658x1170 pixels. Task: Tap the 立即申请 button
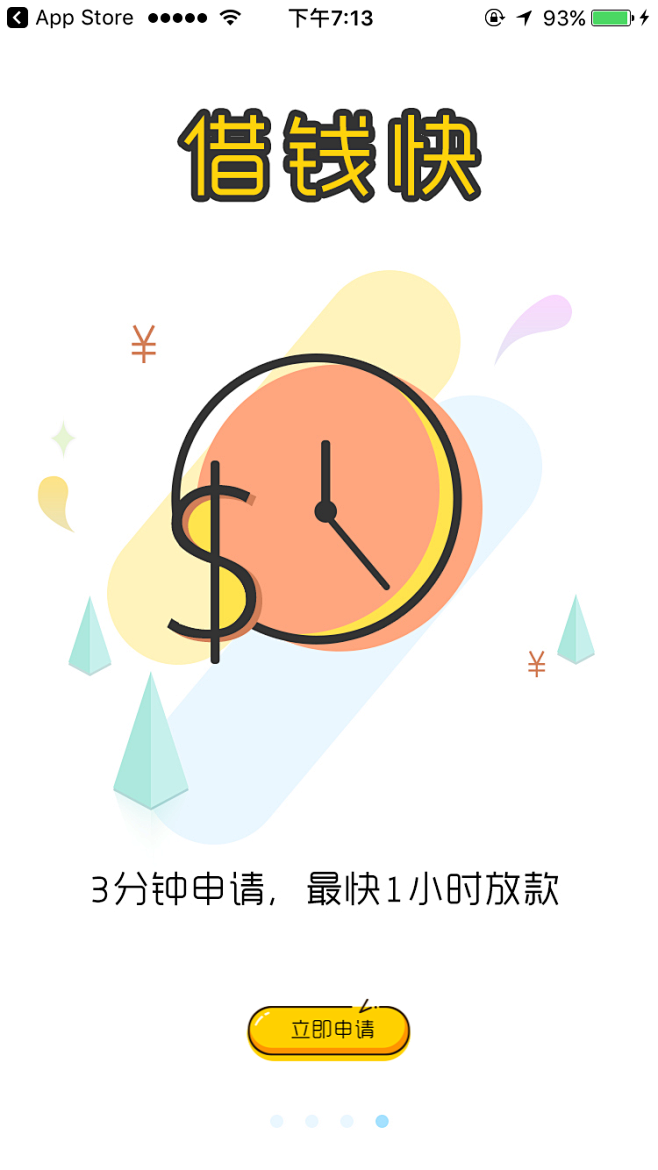coord(329,1030)
